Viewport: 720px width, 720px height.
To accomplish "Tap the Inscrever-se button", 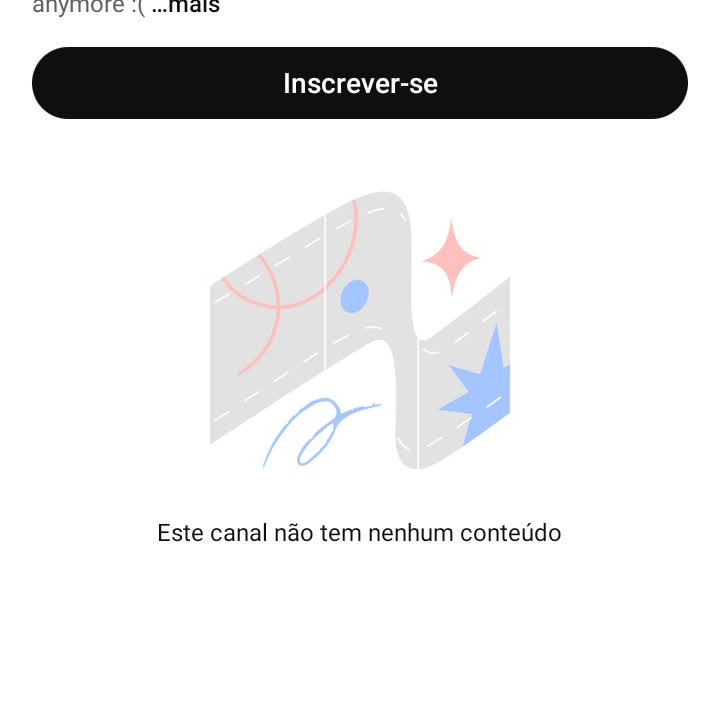I will (x=360, y=83).
